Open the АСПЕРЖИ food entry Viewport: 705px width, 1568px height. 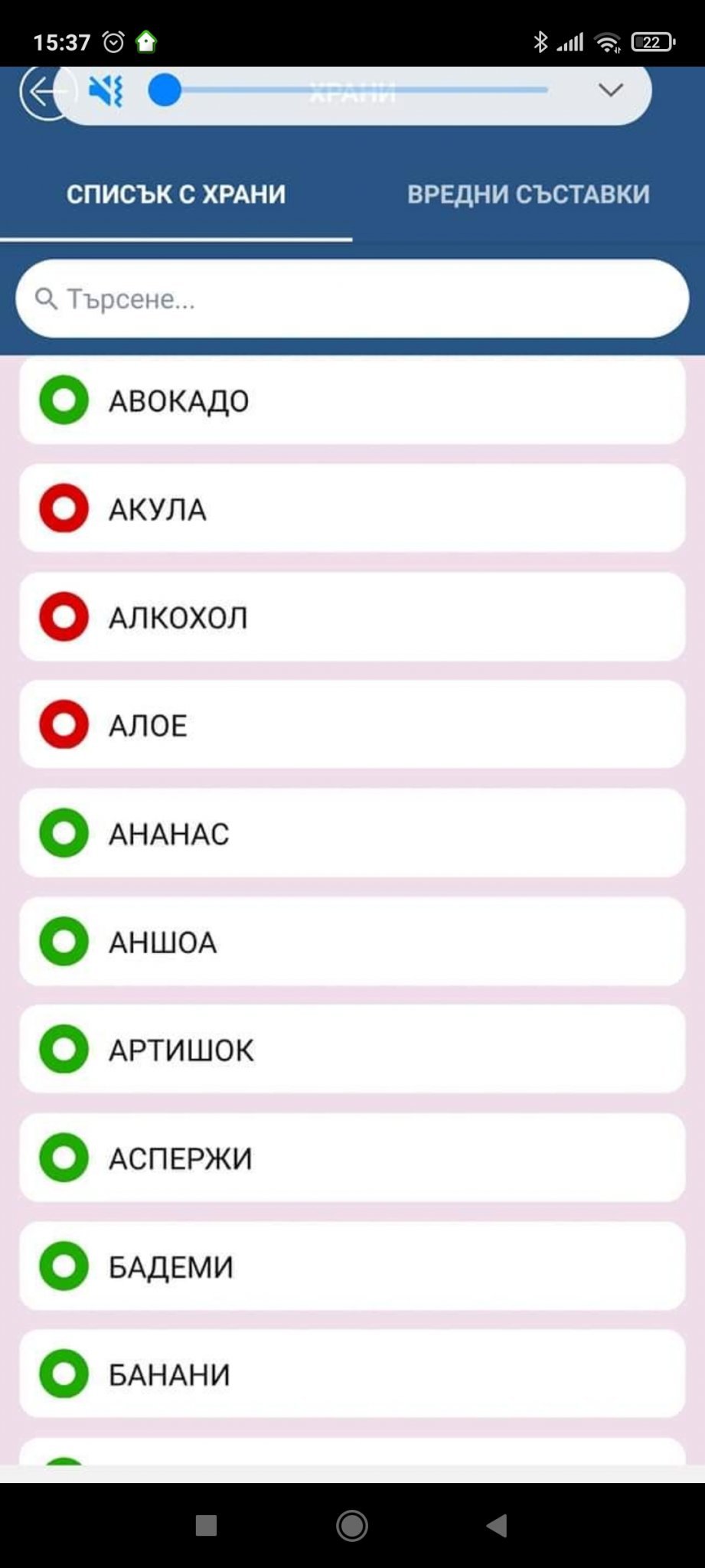tap(352, 1158)
